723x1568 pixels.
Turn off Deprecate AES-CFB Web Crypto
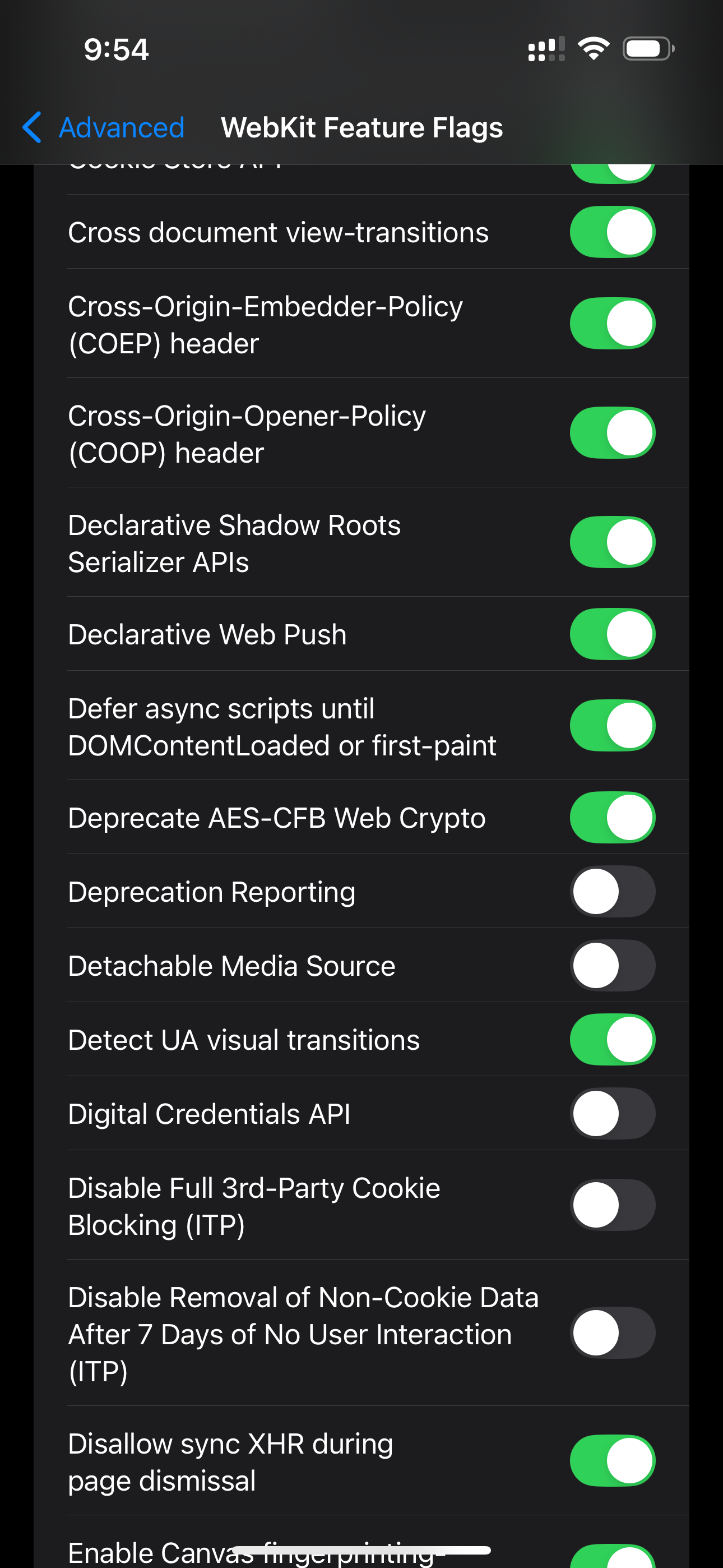click(x=612, y=818)
